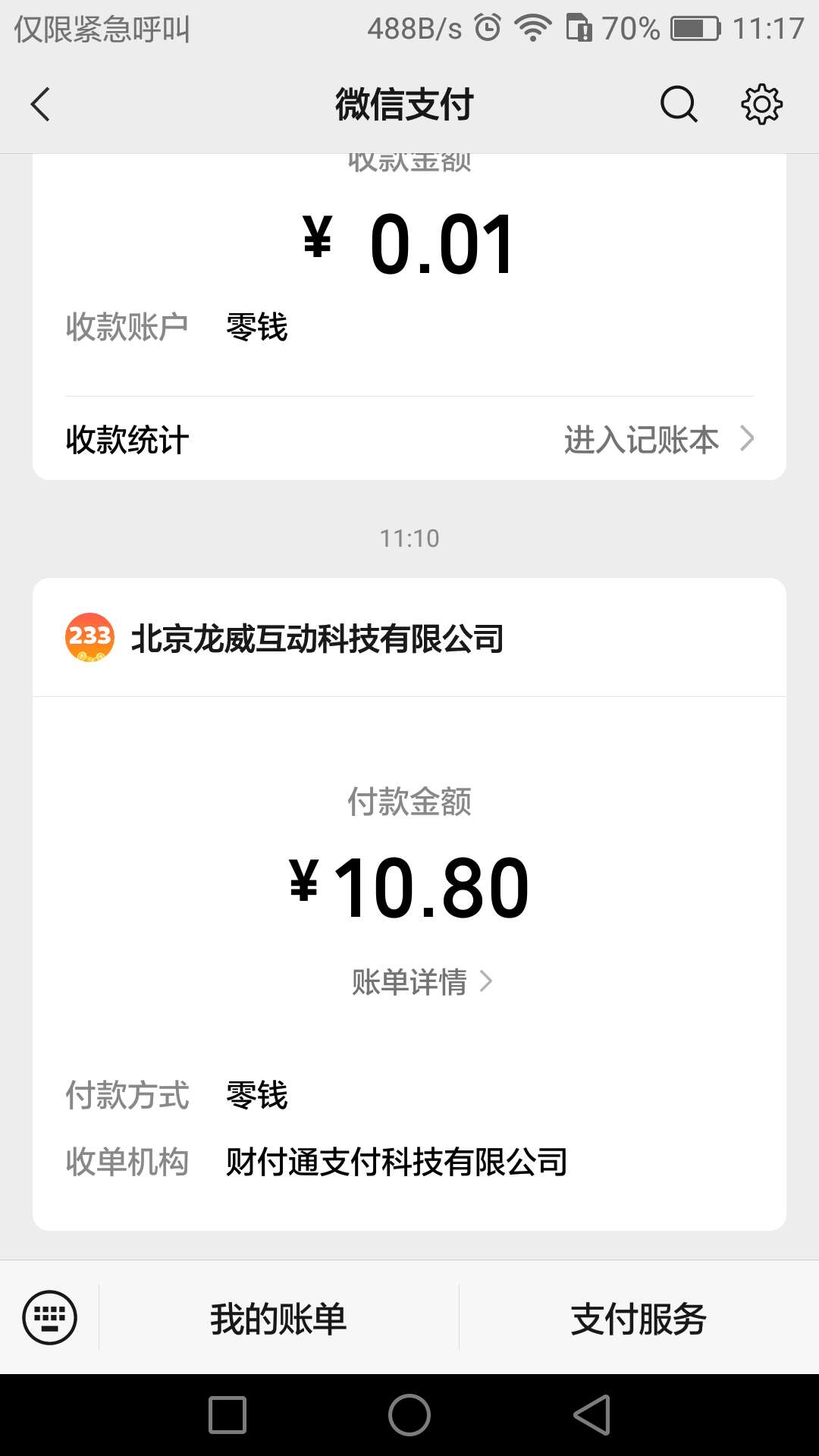View 账单详情 for the ¥10.80 payment
Image resolution: width=819 pixels, height=1456 pixels.
[422, 981]
